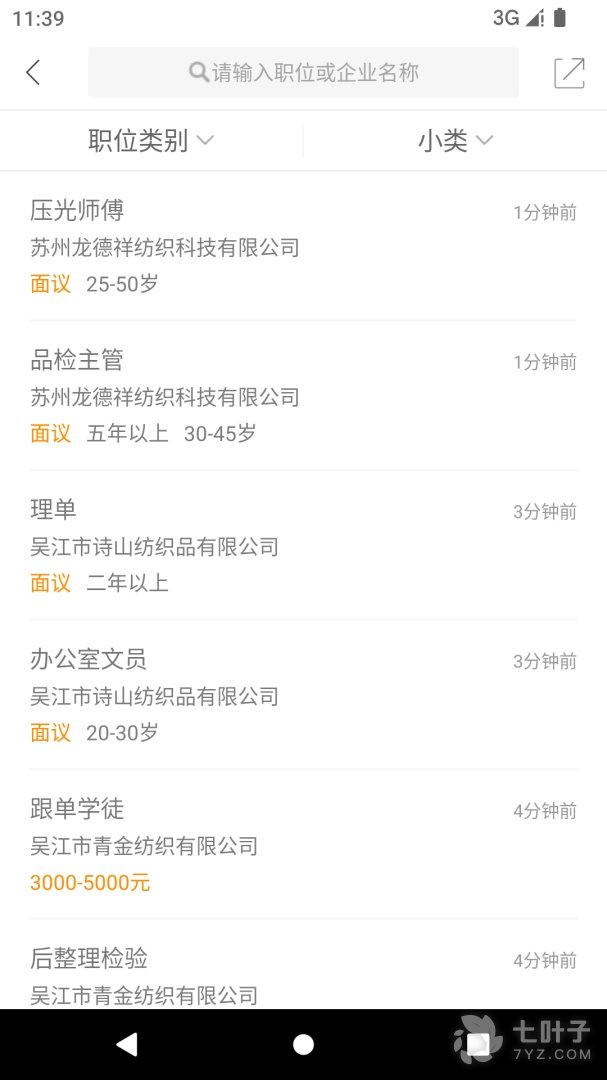Tap the system back button
Screen dimensions: 607x1080
tap(127, 1044)
